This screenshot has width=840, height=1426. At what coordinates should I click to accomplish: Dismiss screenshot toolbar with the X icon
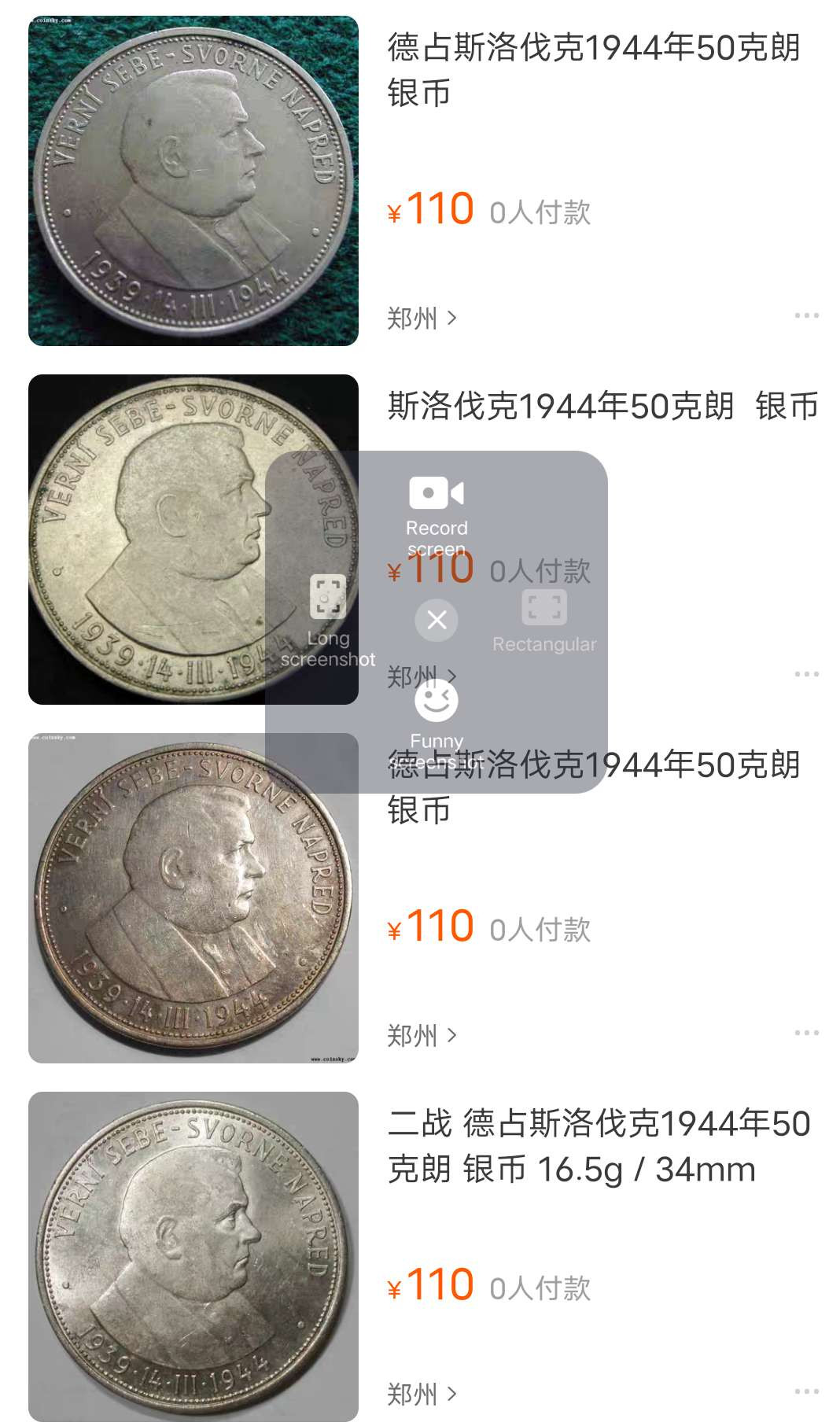436,620
